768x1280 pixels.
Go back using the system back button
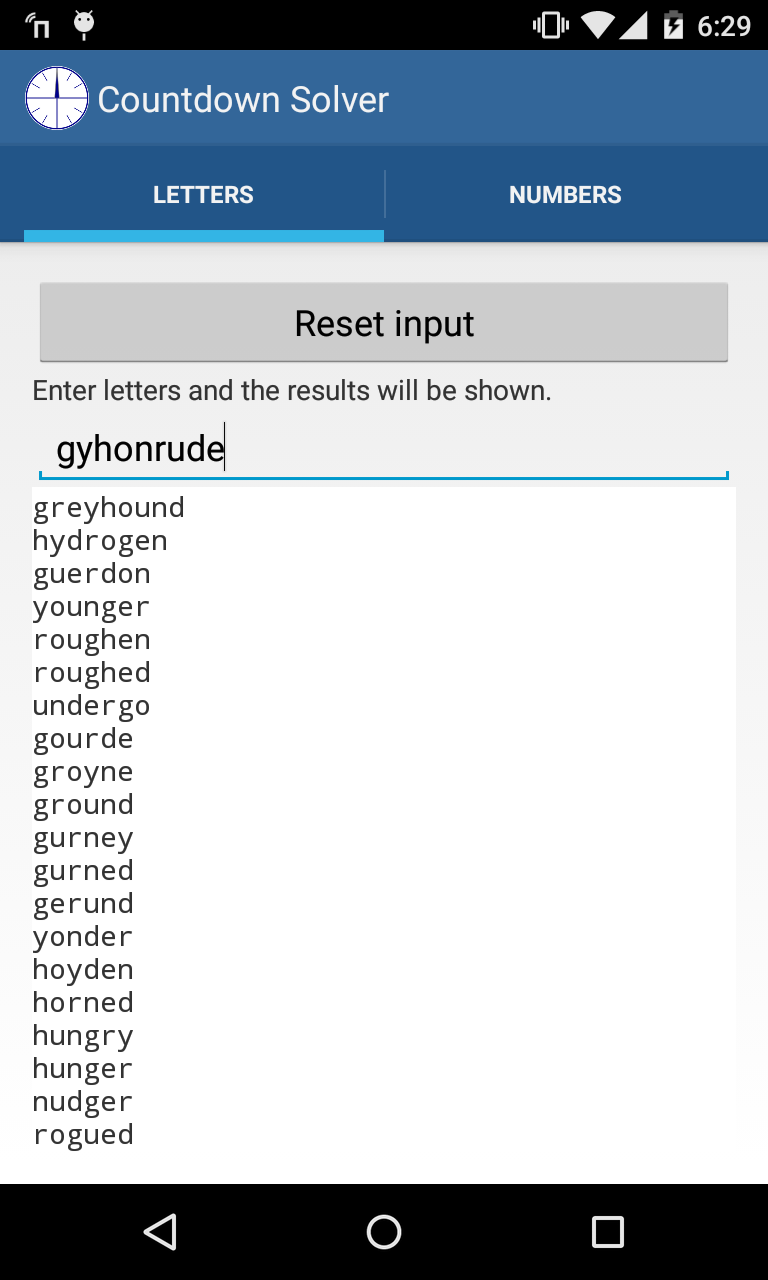(x=160, y=1232)
